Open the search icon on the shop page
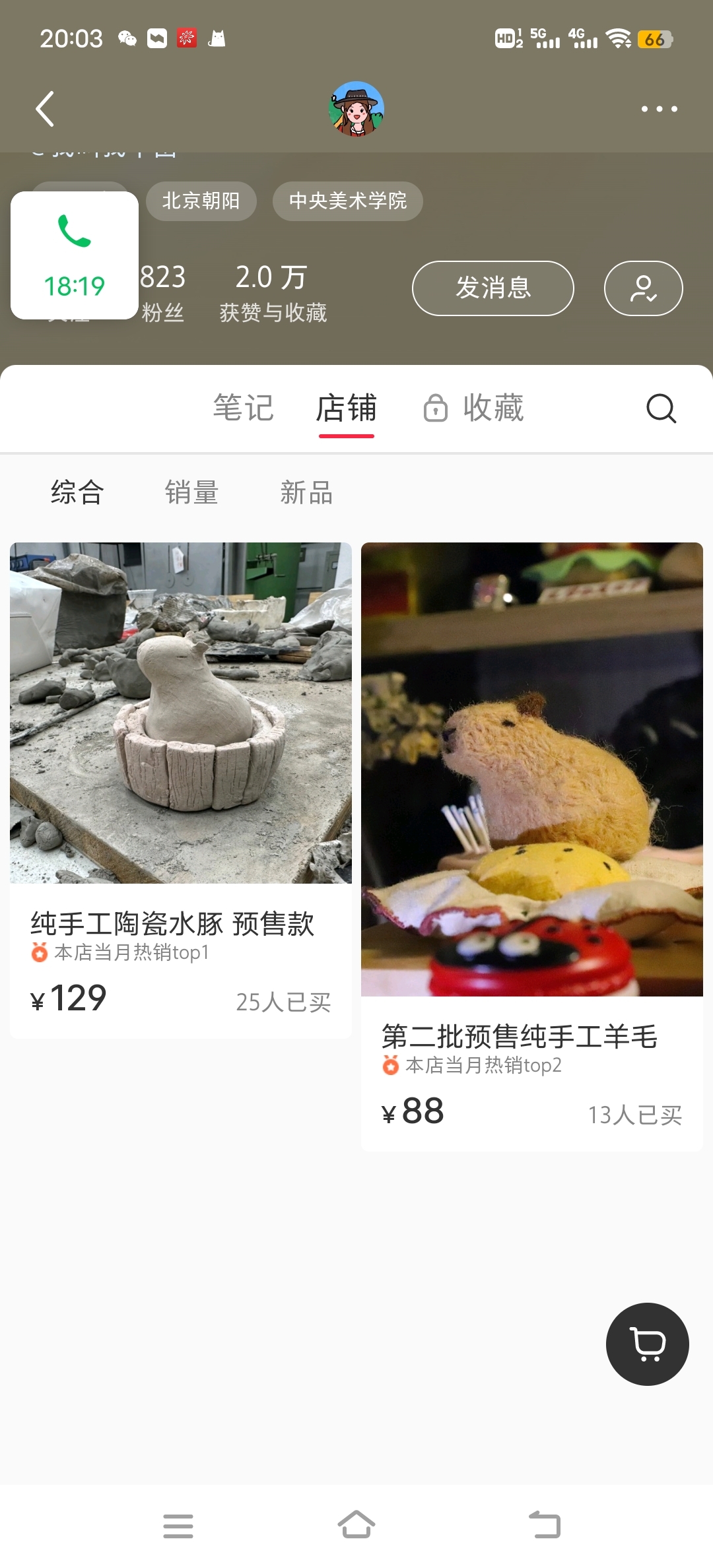Screen dimensions: 713x1568 [661, 408]
